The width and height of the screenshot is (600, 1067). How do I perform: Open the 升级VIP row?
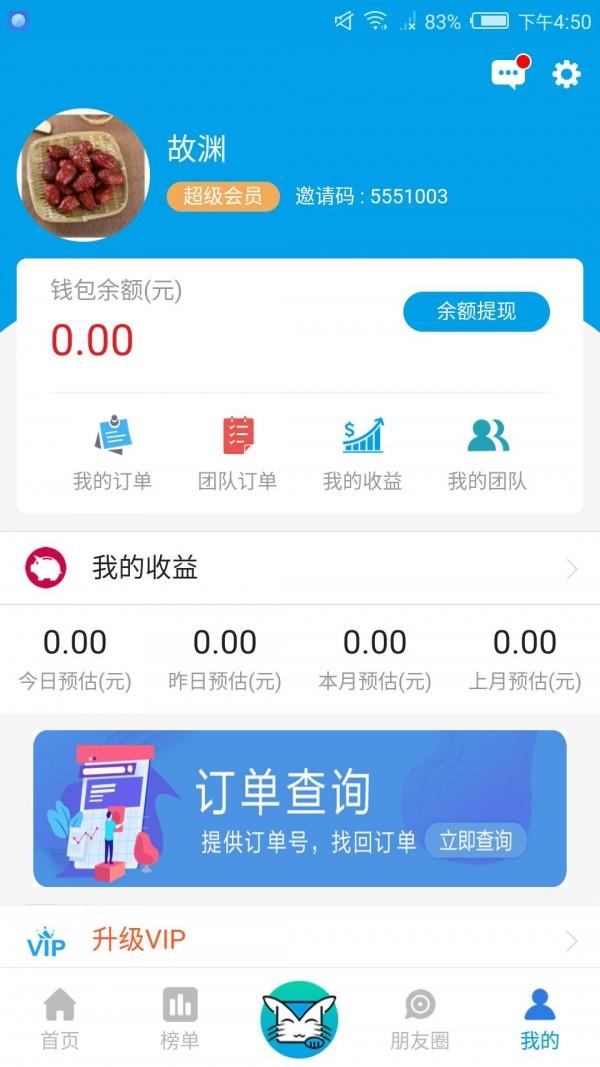[300, 940]
